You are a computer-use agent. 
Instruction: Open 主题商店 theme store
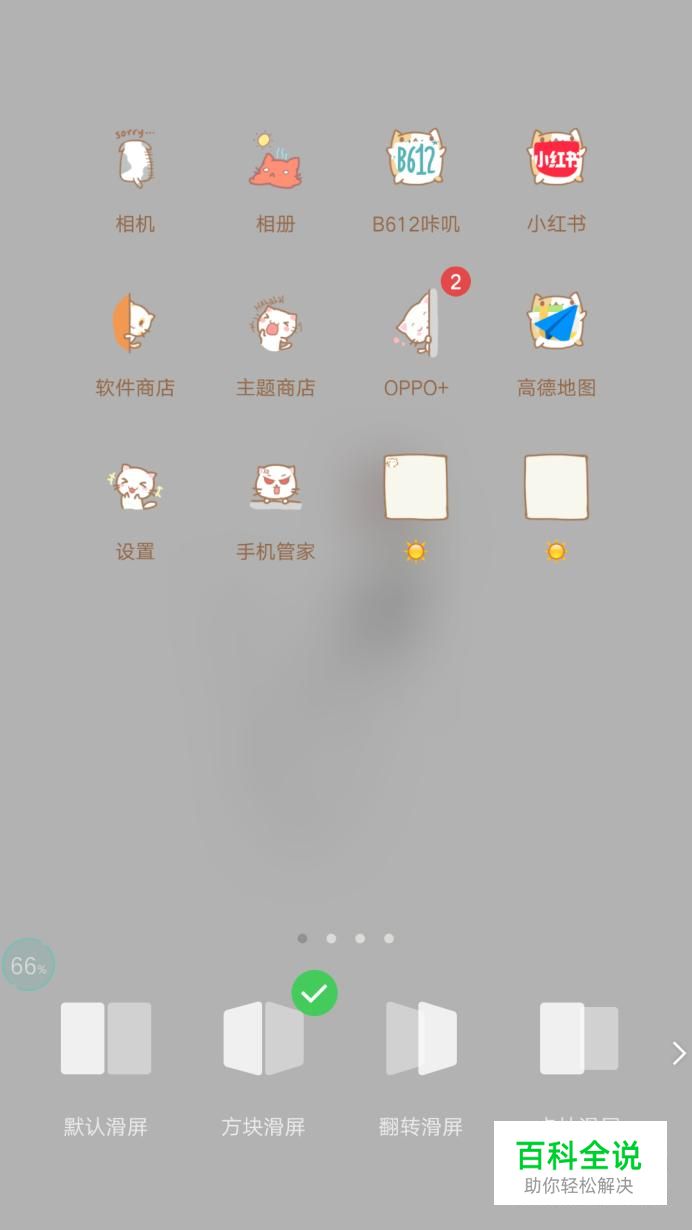point(275,324)
